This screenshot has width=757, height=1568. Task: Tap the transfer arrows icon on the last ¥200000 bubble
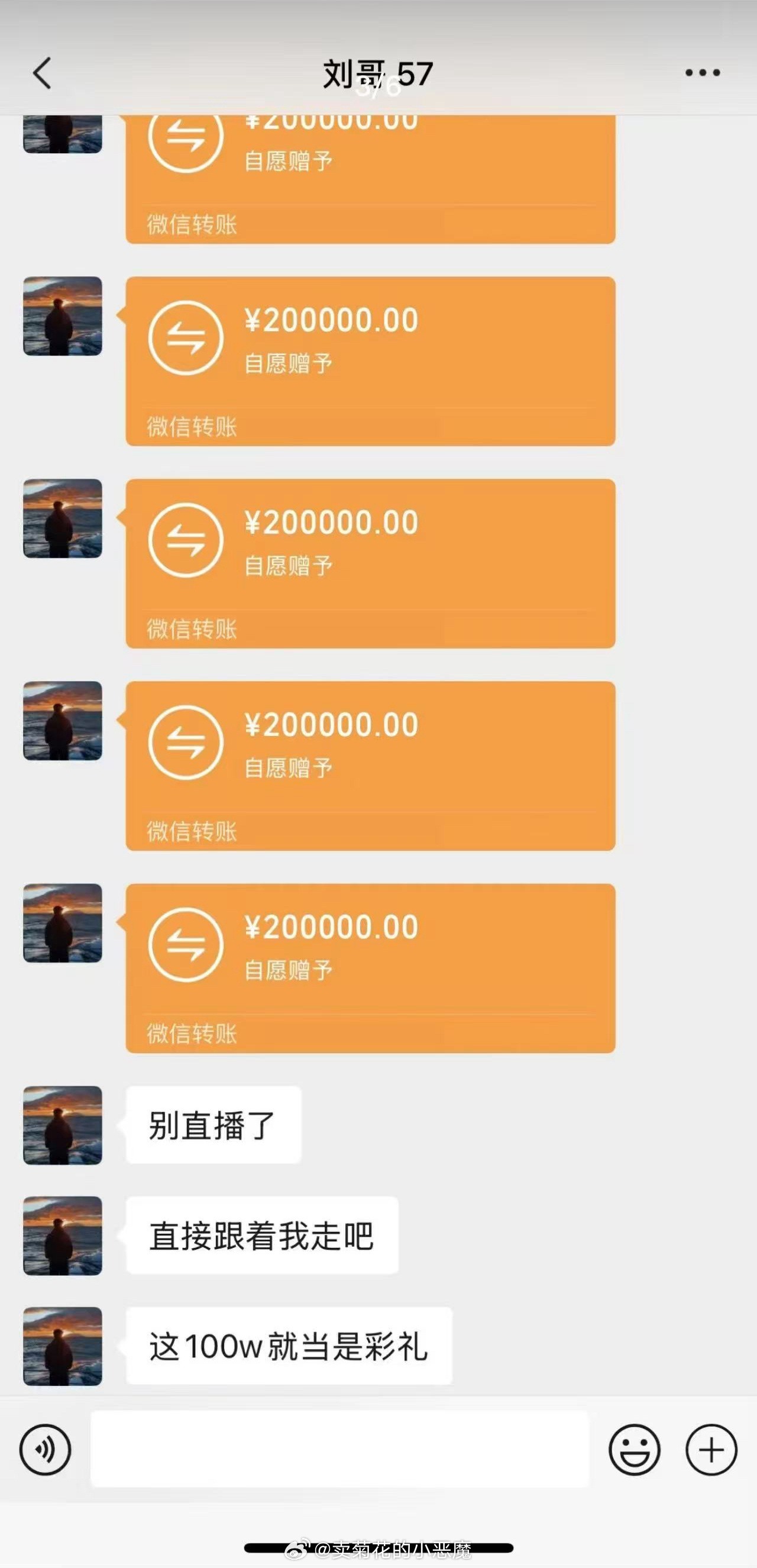tap(186, 944)
